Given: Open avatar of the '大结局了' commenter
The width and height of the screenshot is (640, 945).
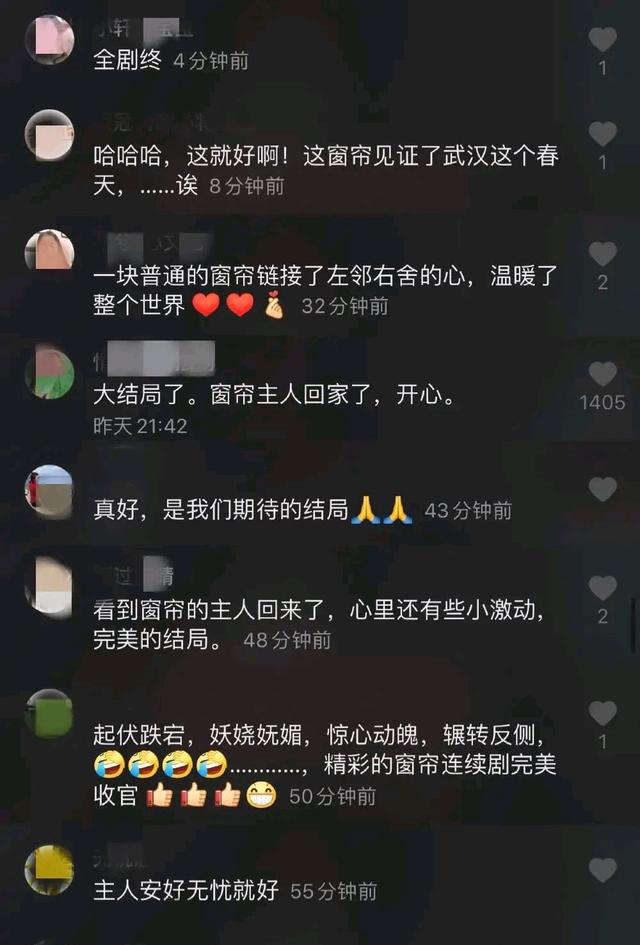Looking at the screenshot, I should click(x=49, y=372).
